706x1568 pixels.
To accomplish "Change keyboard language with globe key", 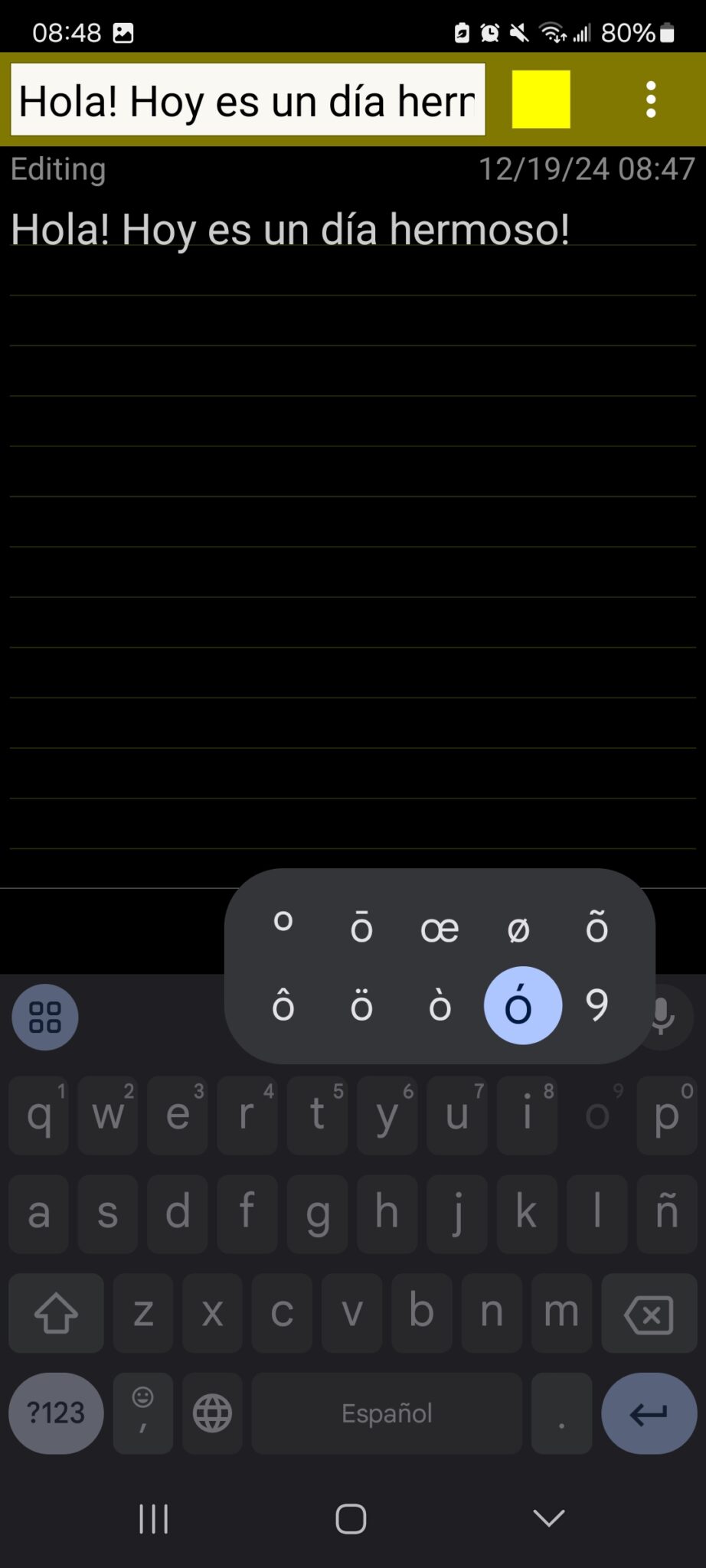I will coord(212,1413).
